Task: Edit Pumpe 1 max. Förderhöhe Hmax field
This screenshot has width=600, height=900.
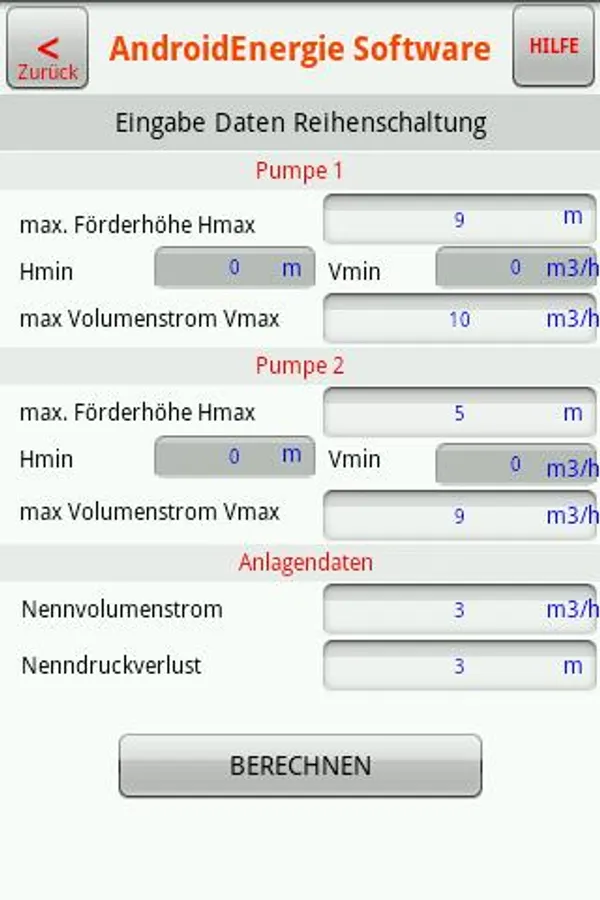Action: tap(459, 219)
